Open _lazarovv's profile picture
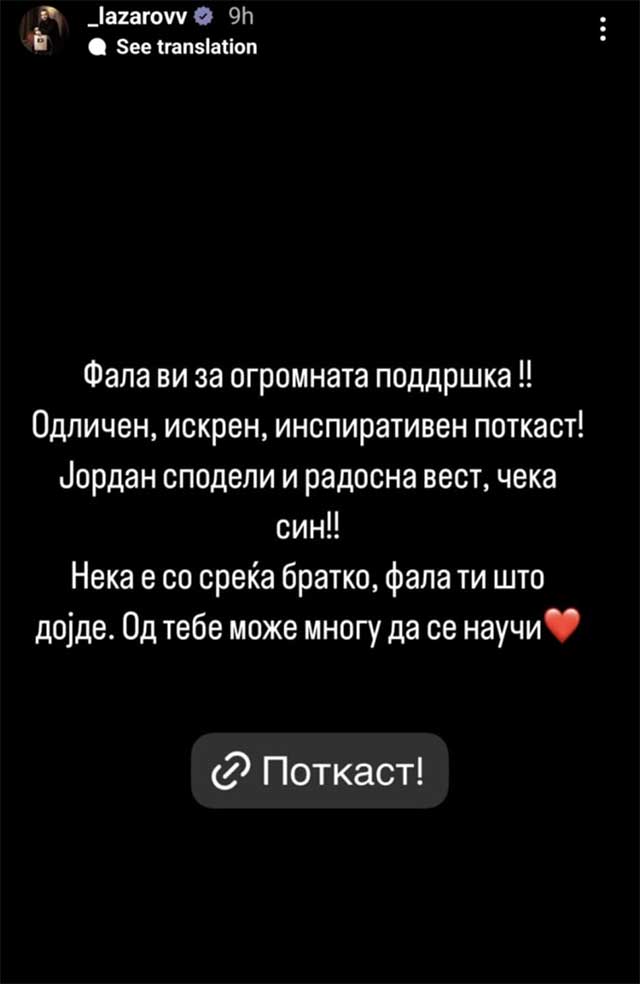The width and height of the screenshot is (640, 984). [x=45, y=30]
